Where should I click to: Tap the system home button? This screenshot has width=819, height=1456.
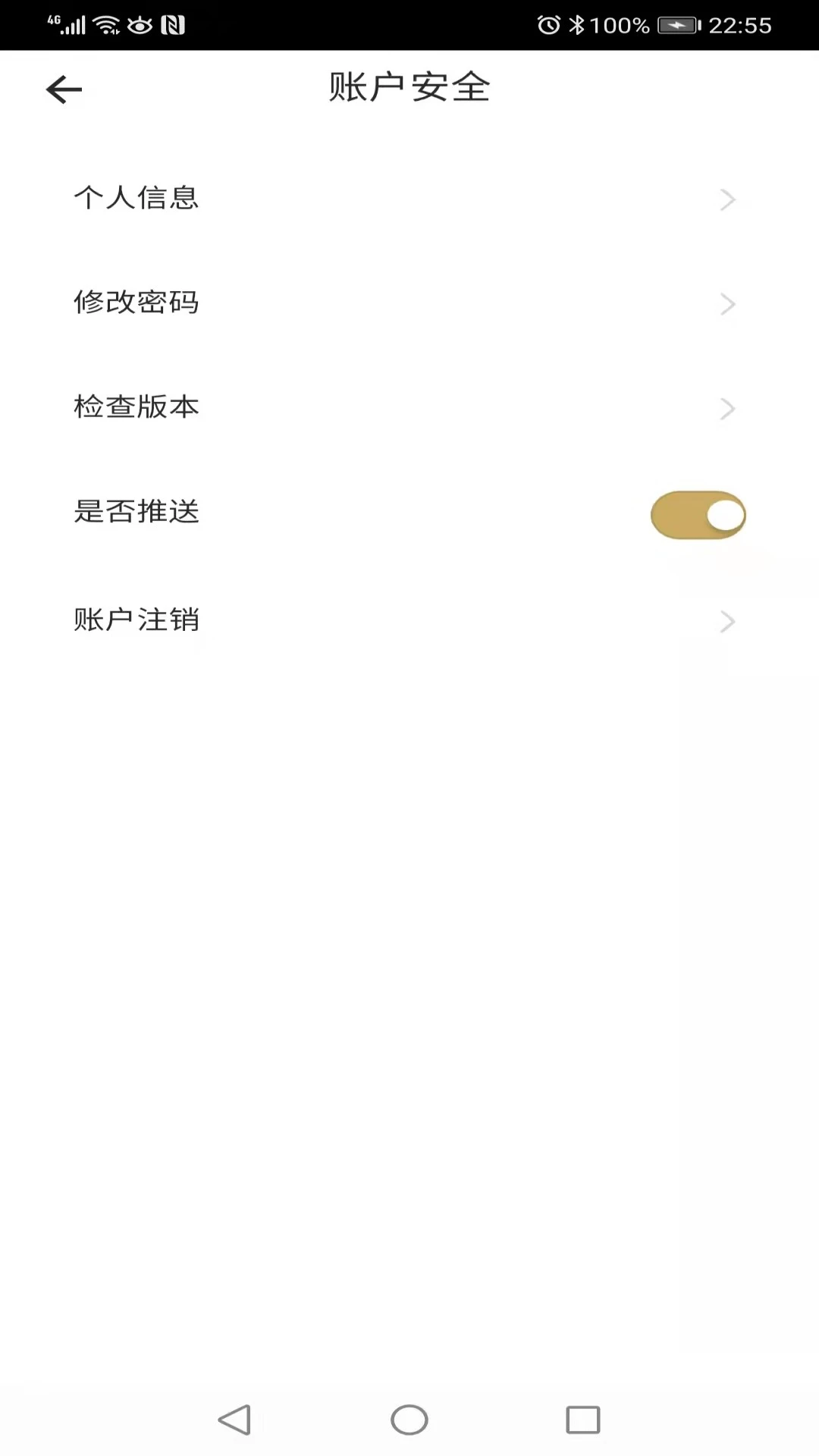click(x=409, y=1420)
